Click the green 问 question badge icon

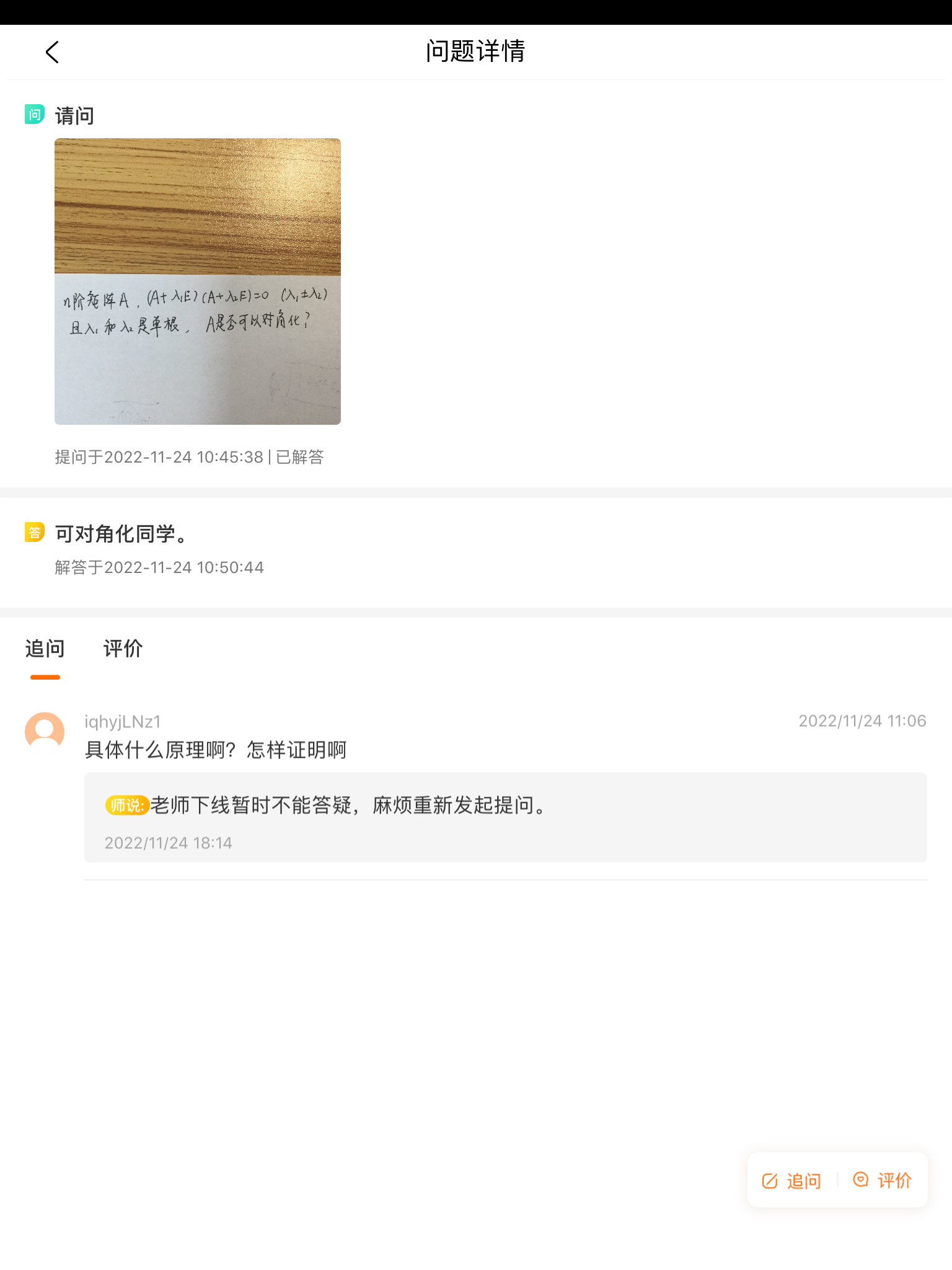coord(35,115)
